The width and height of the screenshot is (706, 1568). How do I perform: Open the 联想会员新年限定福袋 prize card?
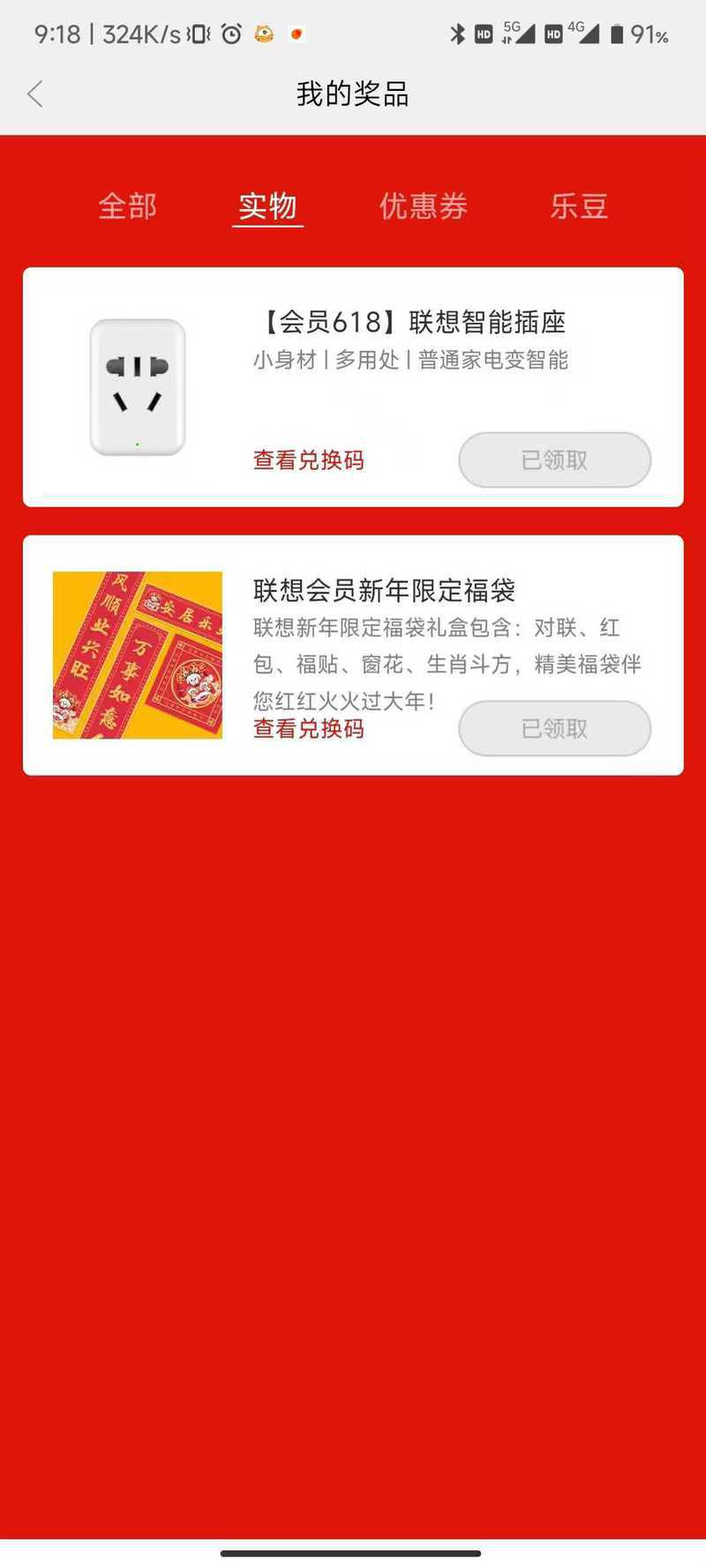coord(353,655)
